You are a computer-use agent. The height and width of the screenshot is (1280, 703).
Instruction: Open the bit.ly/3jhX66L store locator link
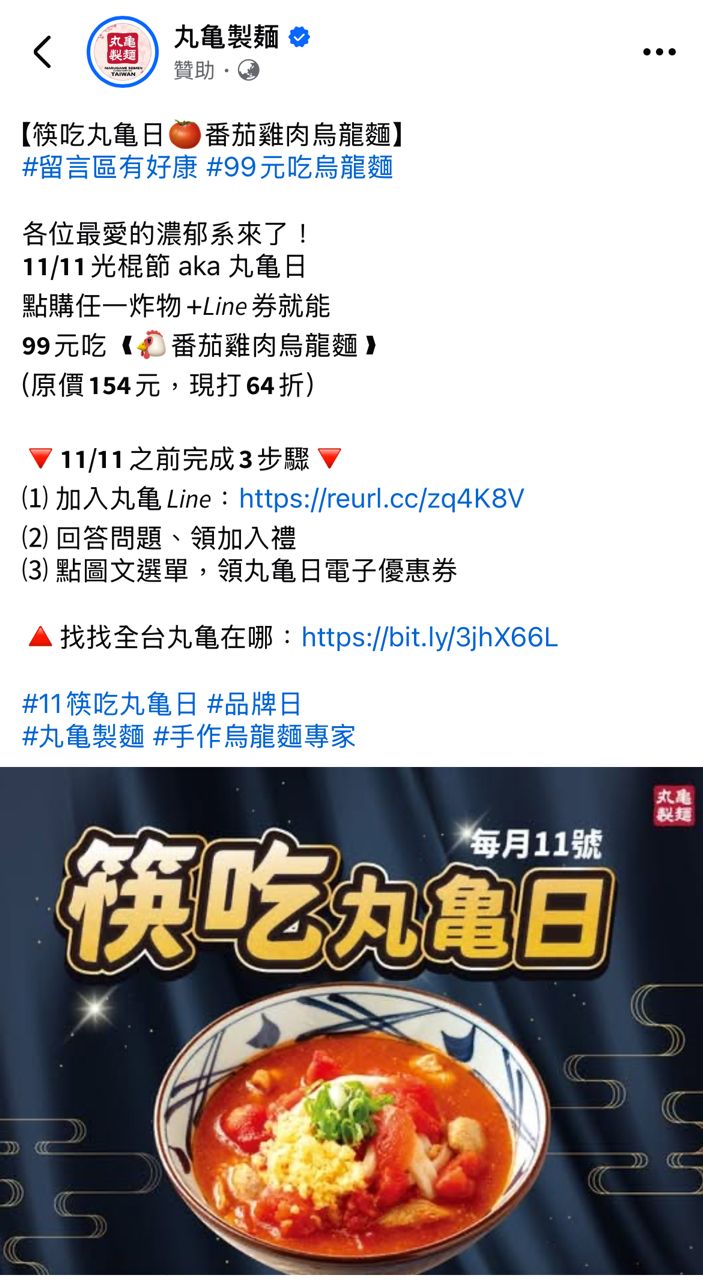(x=429, y=637)
